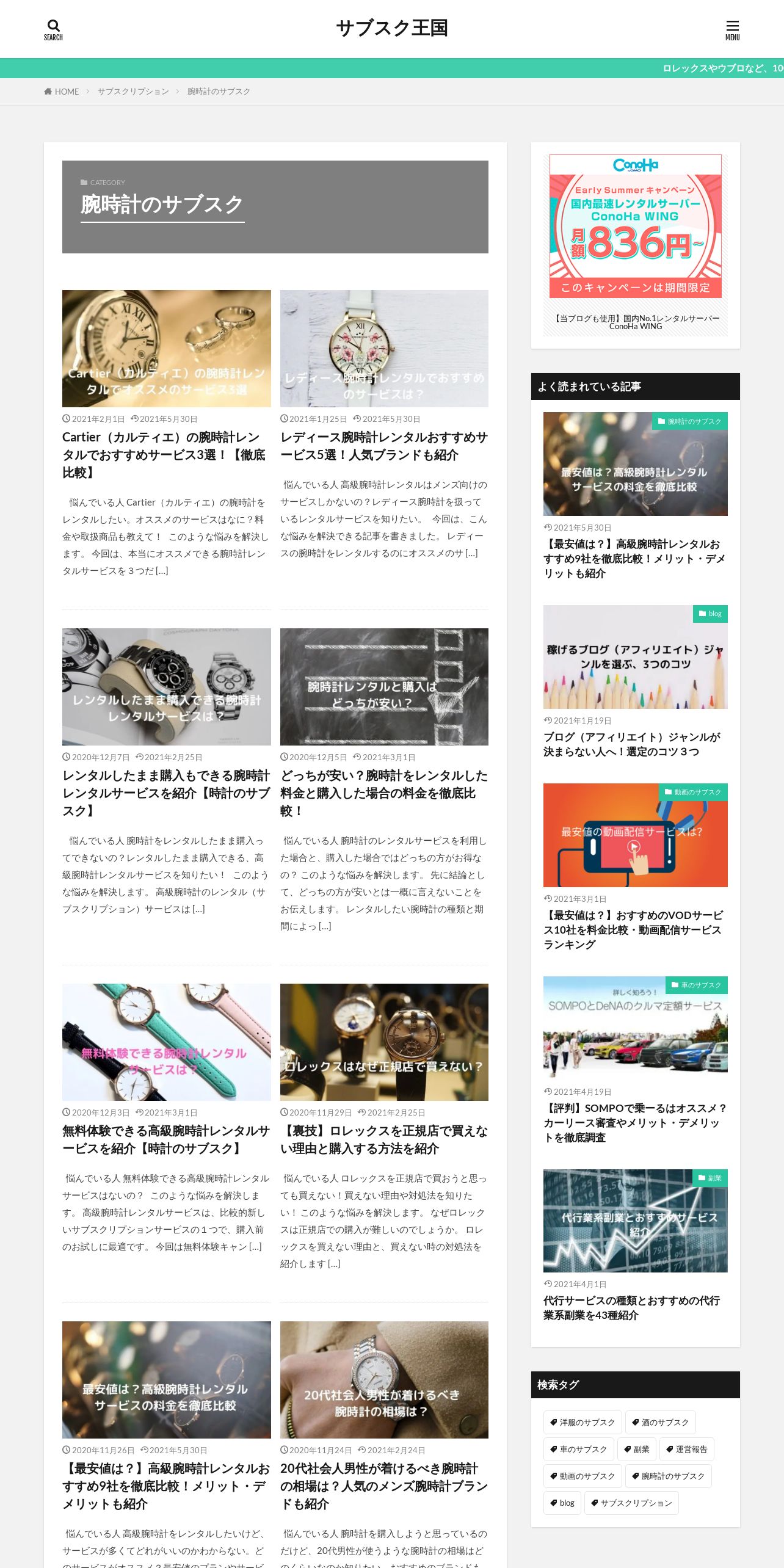Open どっちが安い？腕時計レンタル article
The image size is (784, 1568).
click(383, 793)
